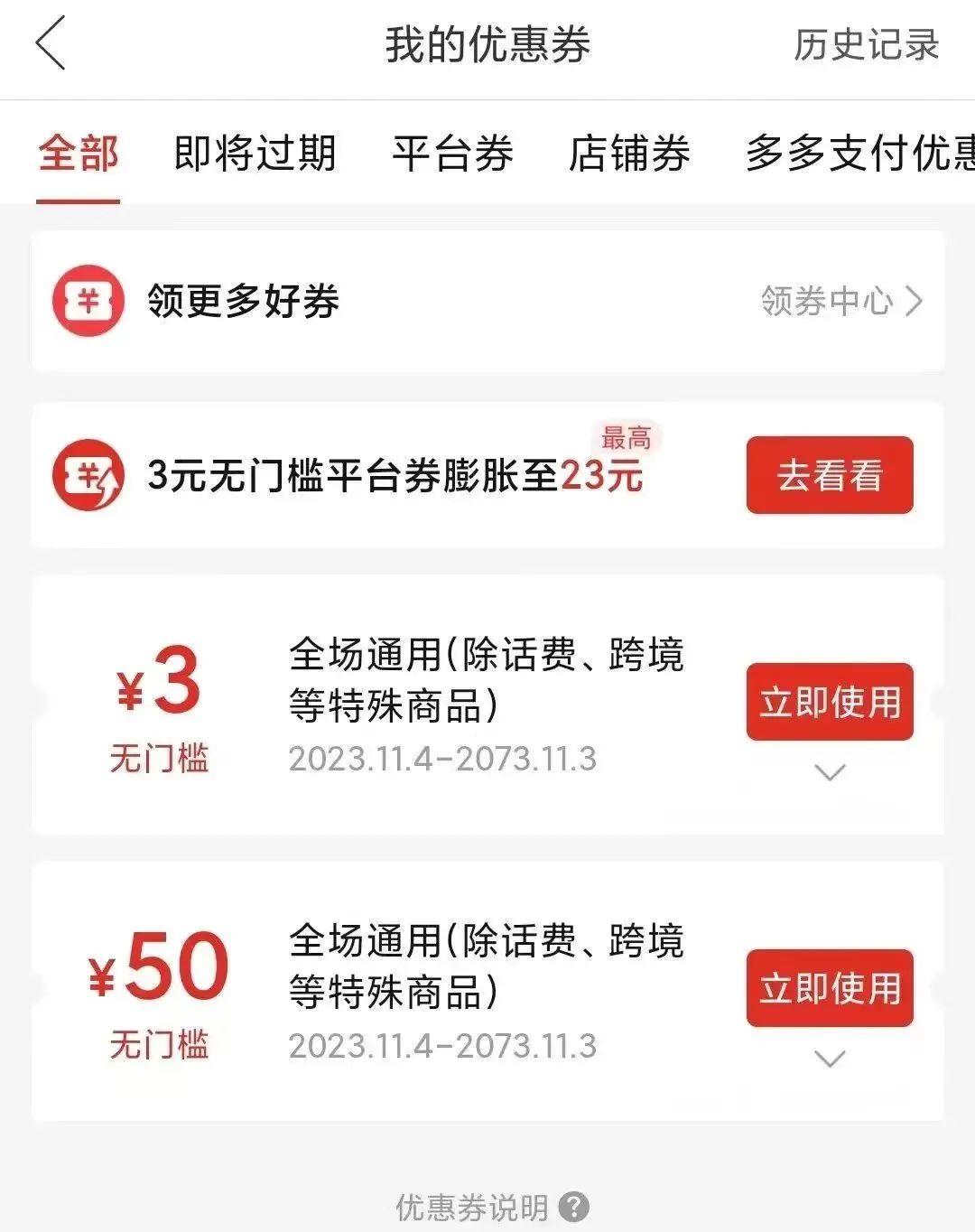Select the 平台券 tab
975x1232 pixels.
pyautogui.click(x=453, y=154)
